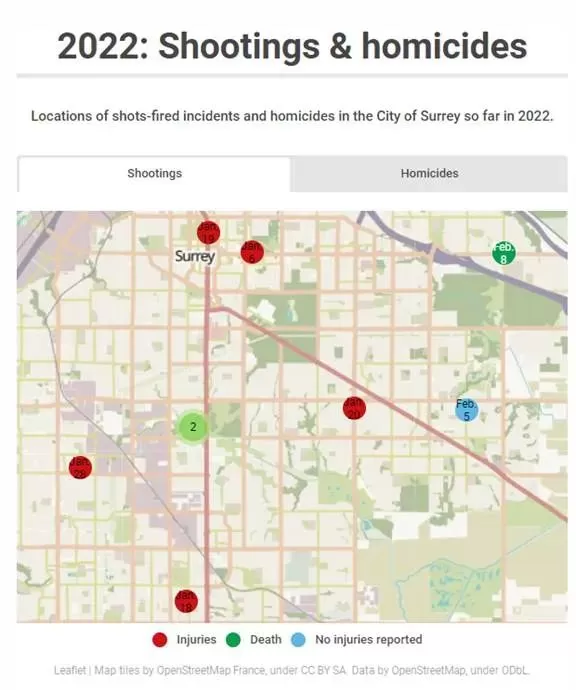576x690 pixels.
Task: Switch to the Homicides tab
Action: tap(429, 173)
